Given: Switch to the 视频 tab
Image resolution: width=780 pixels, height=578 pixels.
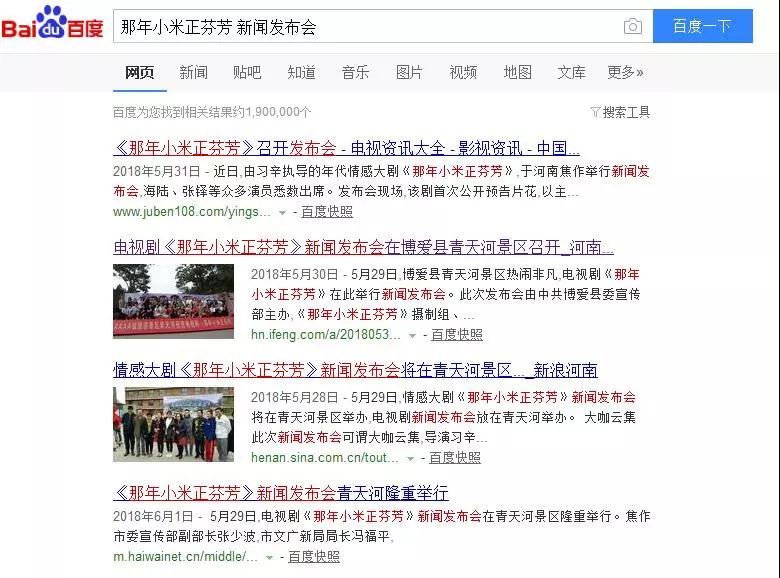Looking at the screenshot, I should tap(463, 72).
